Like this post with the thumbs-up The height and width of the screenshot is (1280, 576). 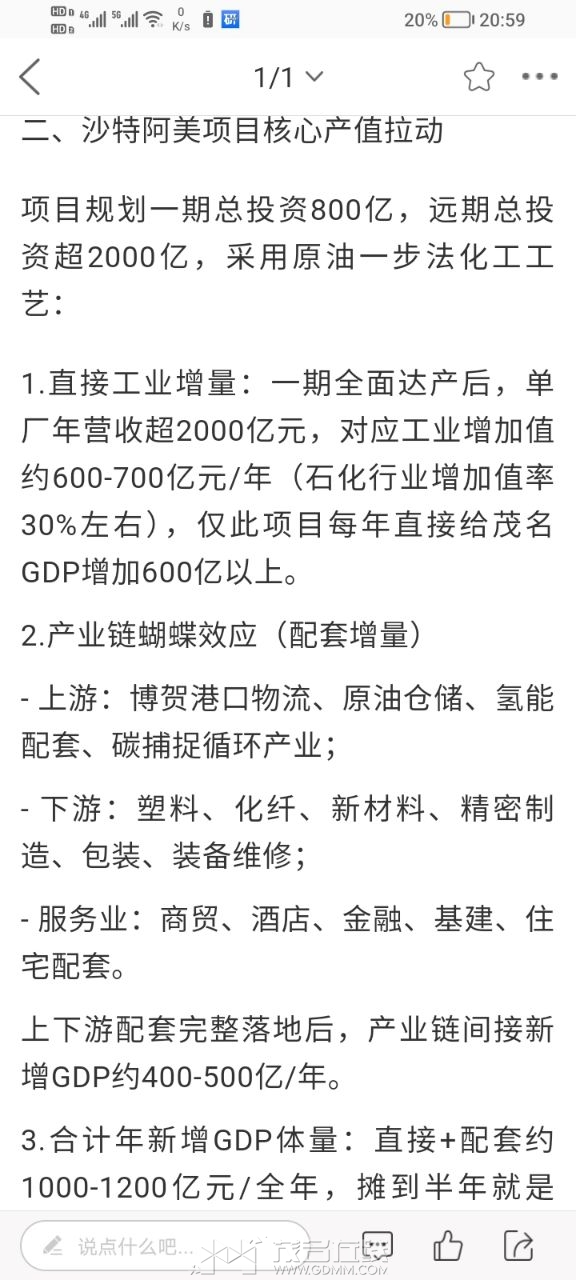pyautogui.click(x=448, y=1246)
